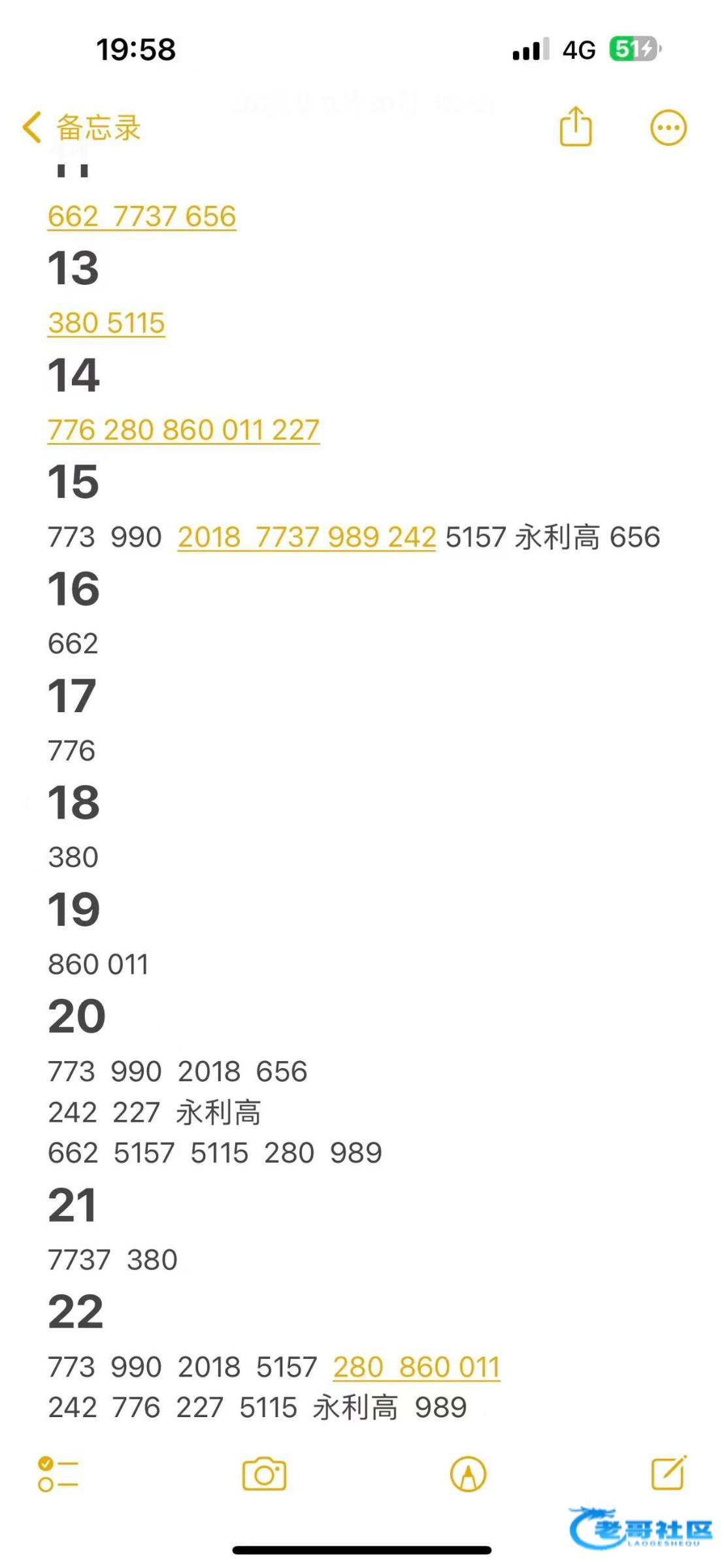Open the underlined 380 5115 link

[107, 323]
